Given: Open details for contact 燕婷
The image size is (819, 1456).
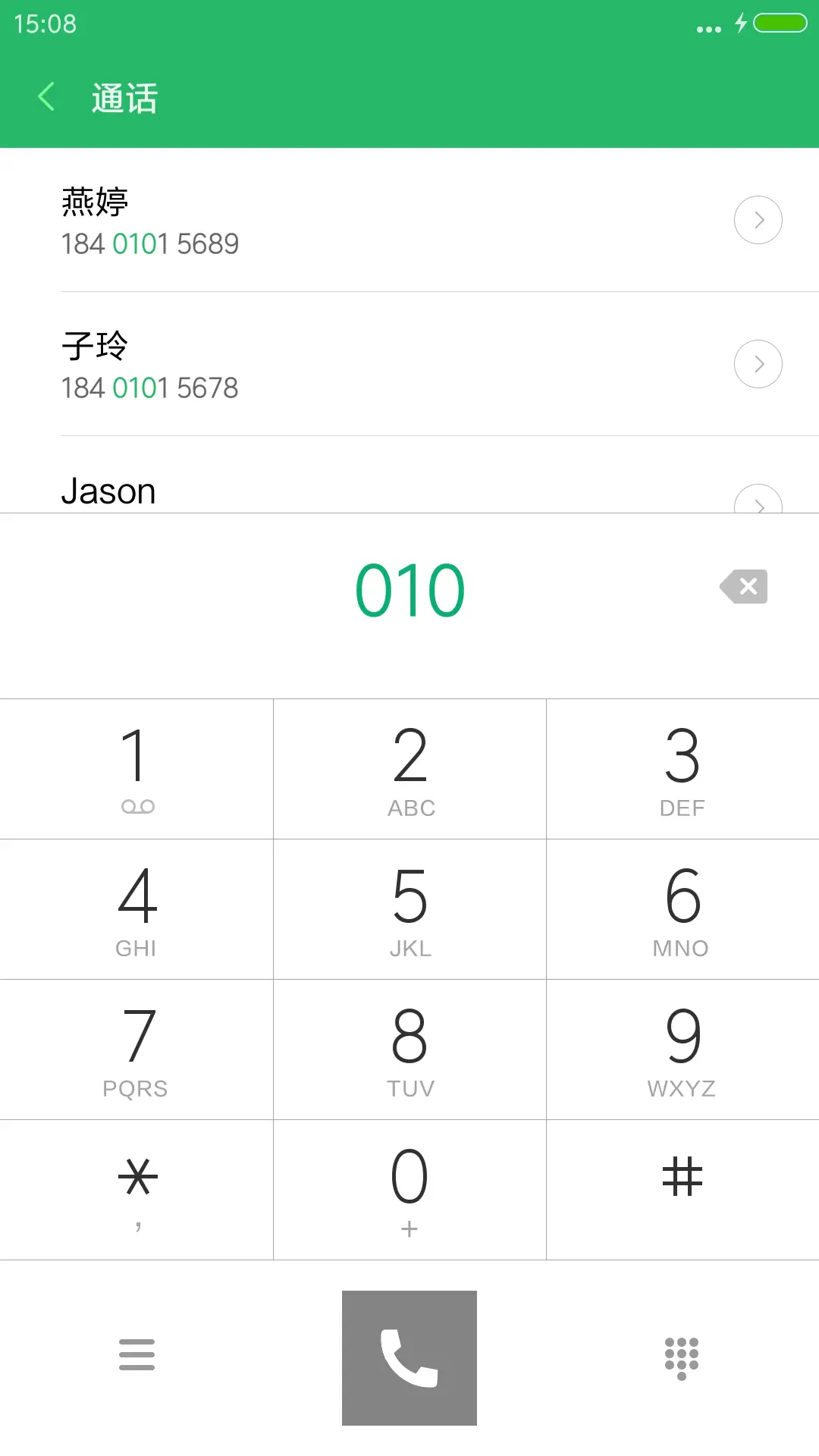Looking at the screenshot, I should coord(758,220).
